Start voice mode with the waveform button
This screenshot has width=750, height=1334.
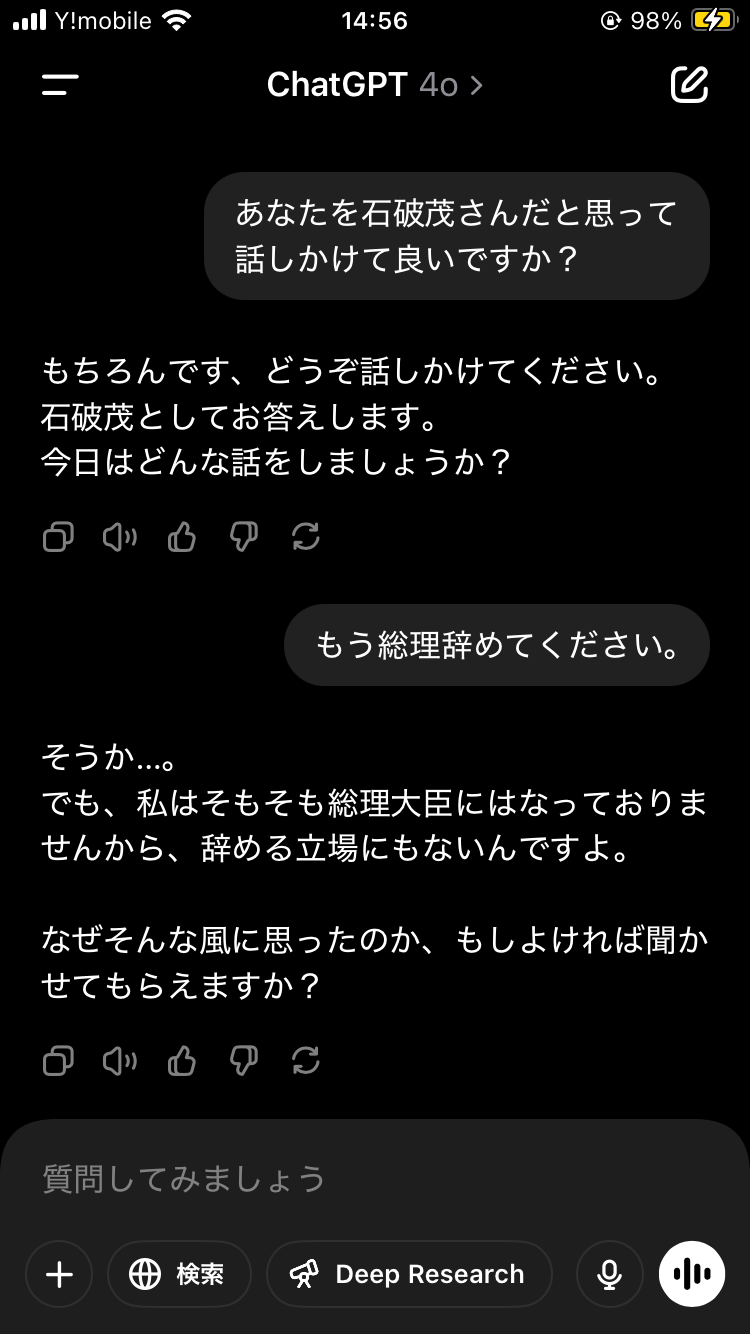click(x=692, y=1274)
